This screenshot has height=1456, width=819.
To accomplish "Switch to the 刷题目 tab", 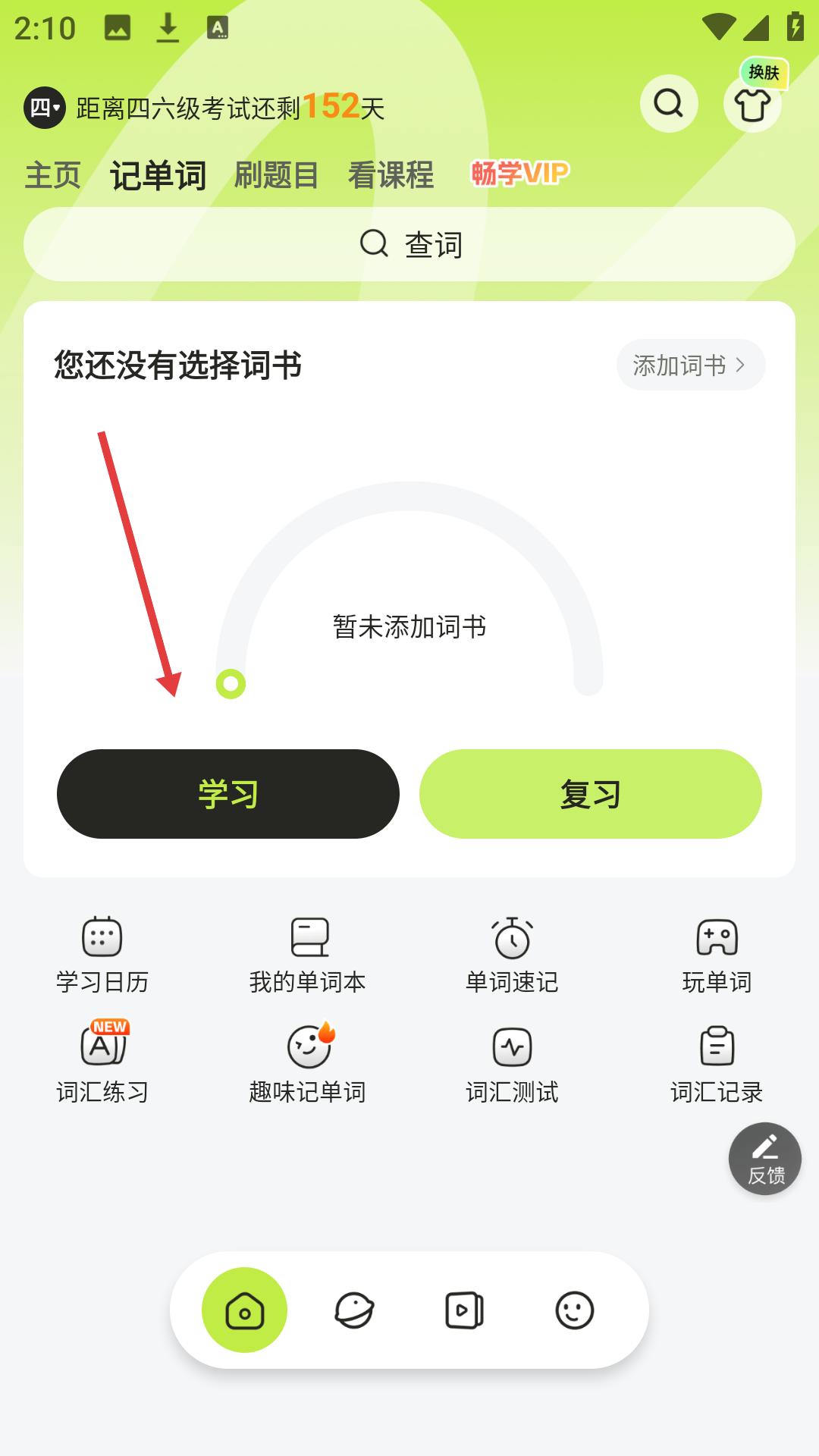I will 277,175.
